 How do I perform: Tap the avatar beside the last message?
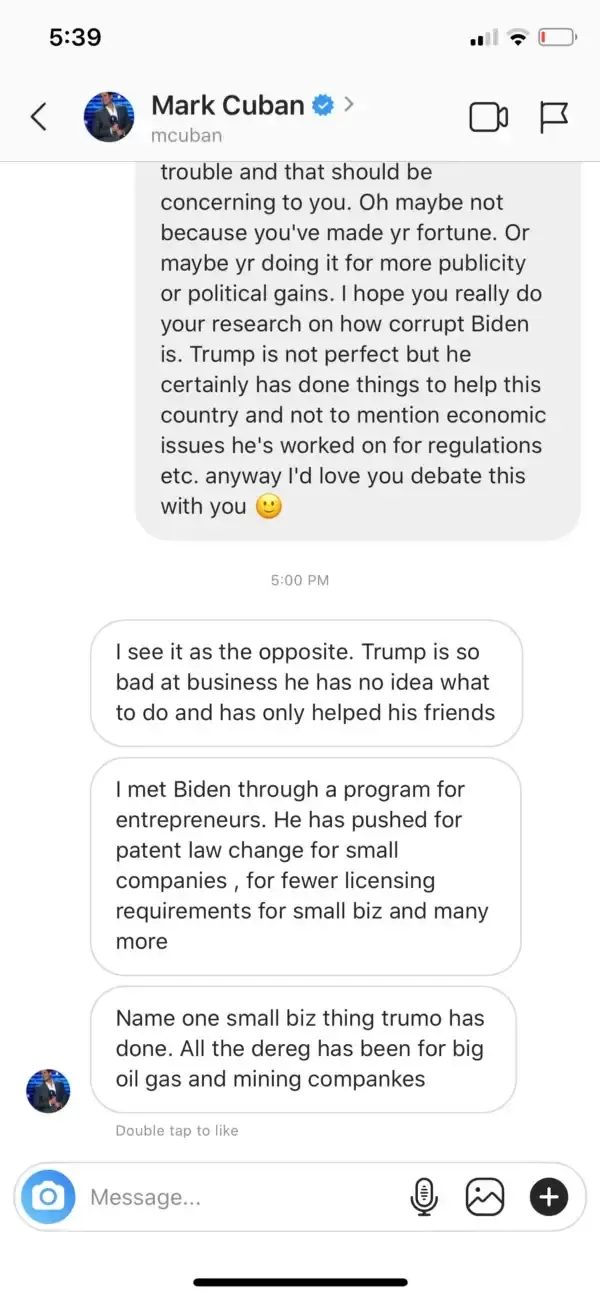48,1090
